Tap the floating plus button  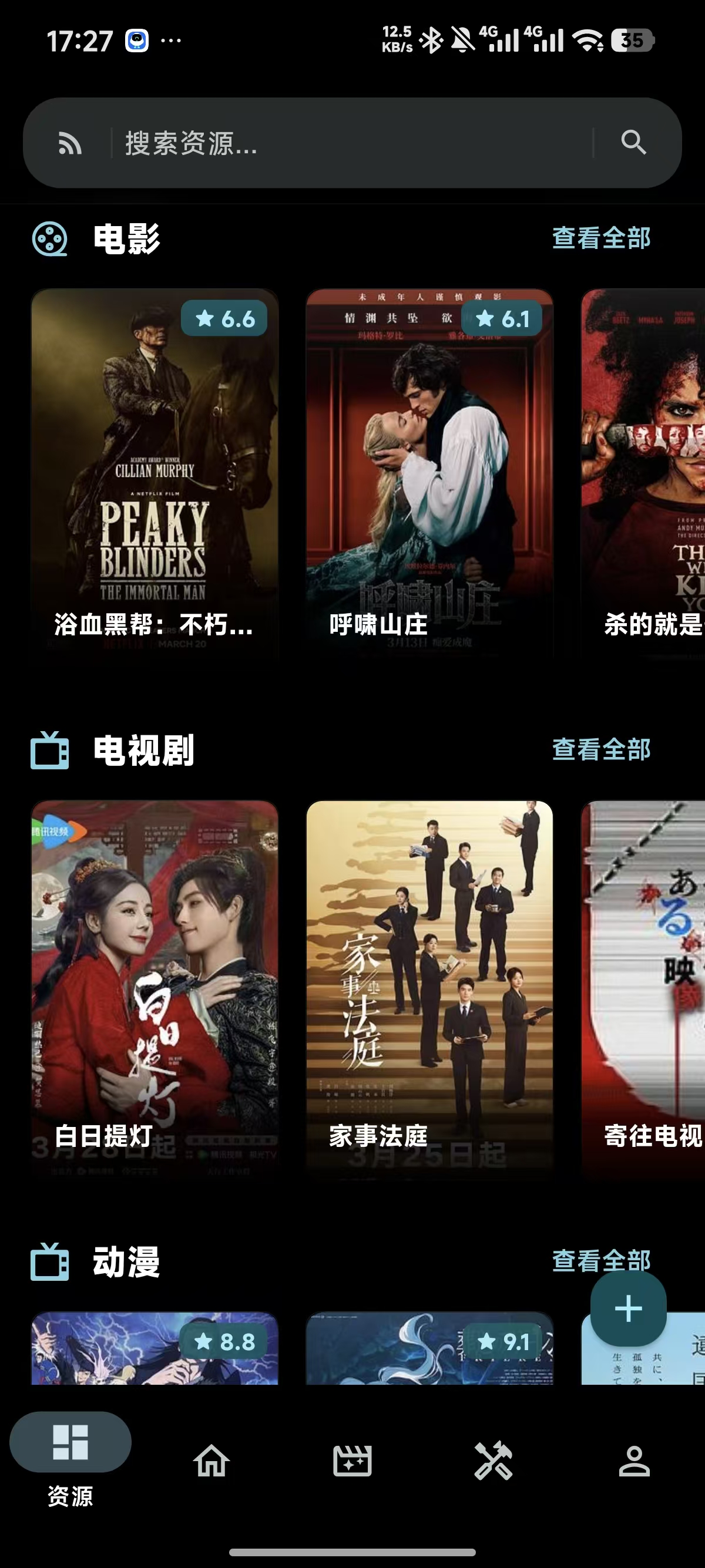click(x=627, y=1308)
